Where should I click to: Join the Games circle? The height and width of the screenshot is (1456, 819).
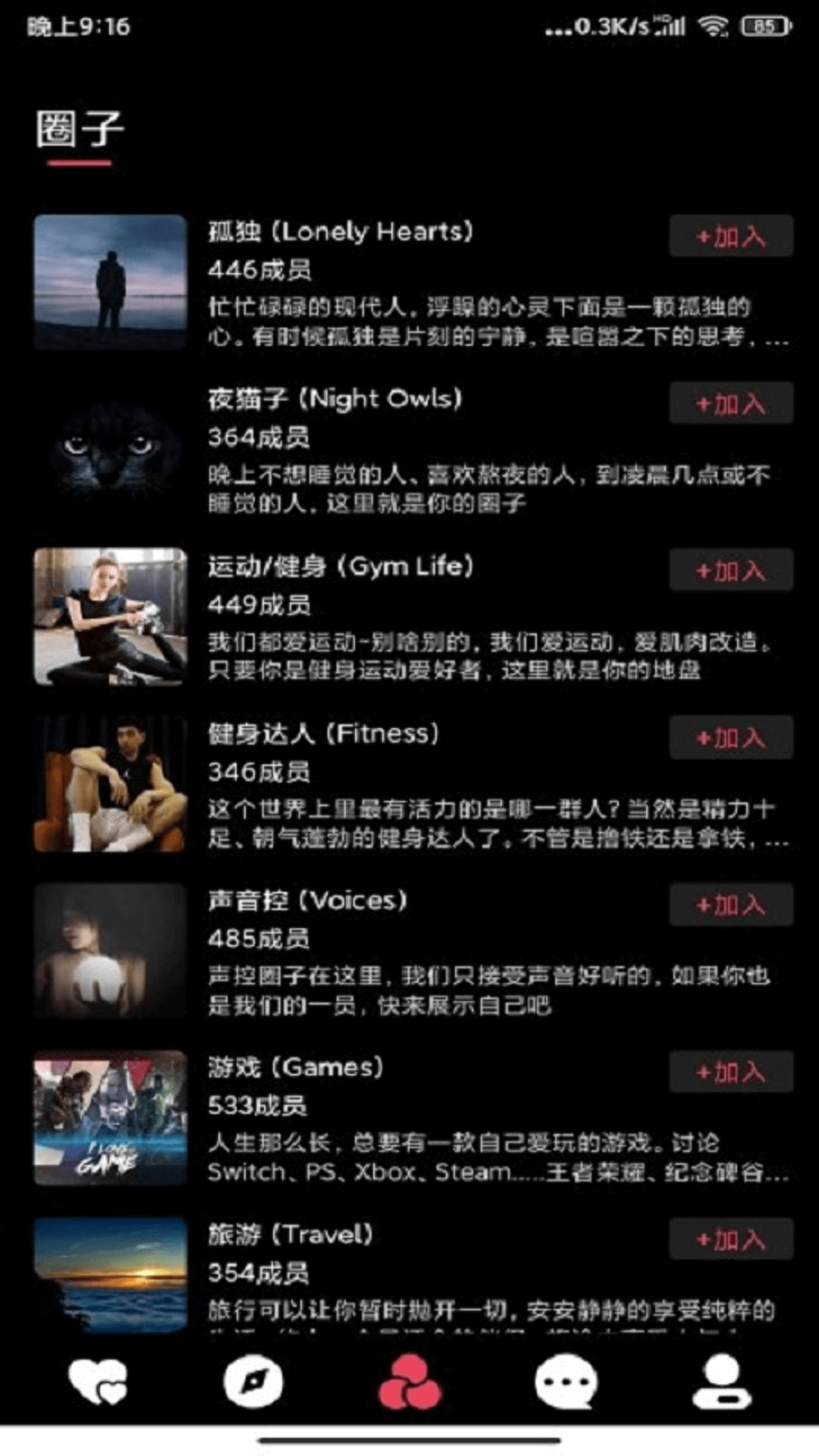[731, 1072]
